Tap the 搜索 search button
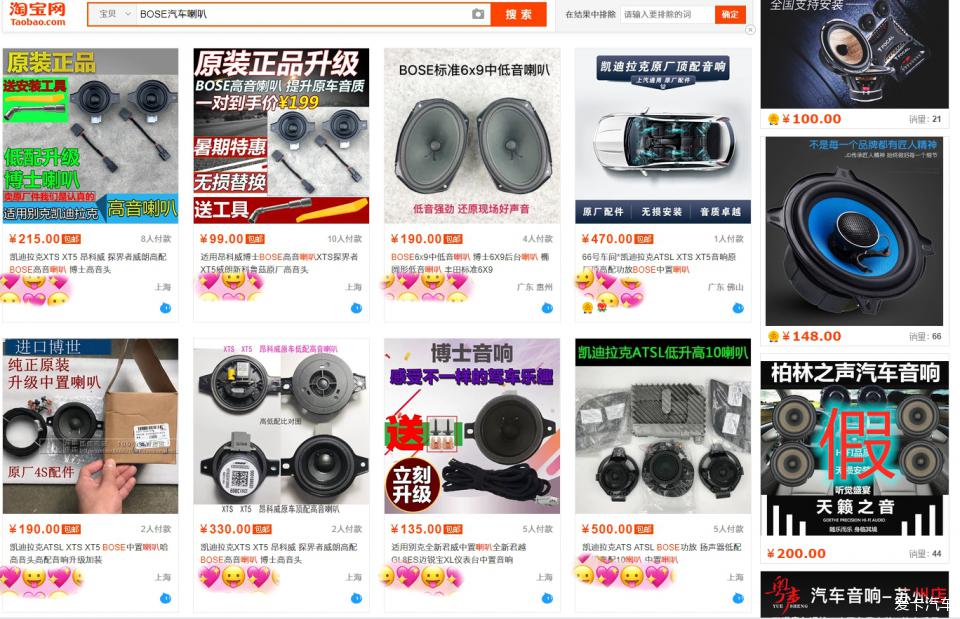 coord(518,14)
